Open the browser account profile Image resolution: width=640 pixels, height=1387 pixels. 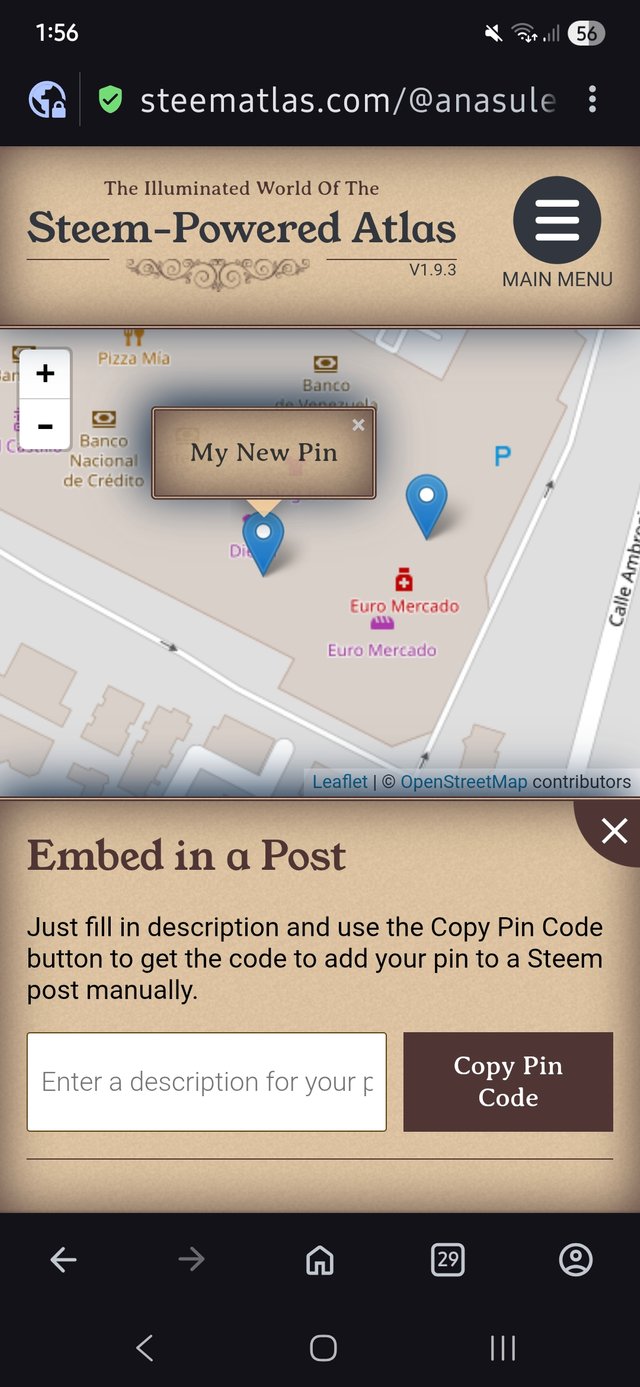pos(576,1260)
